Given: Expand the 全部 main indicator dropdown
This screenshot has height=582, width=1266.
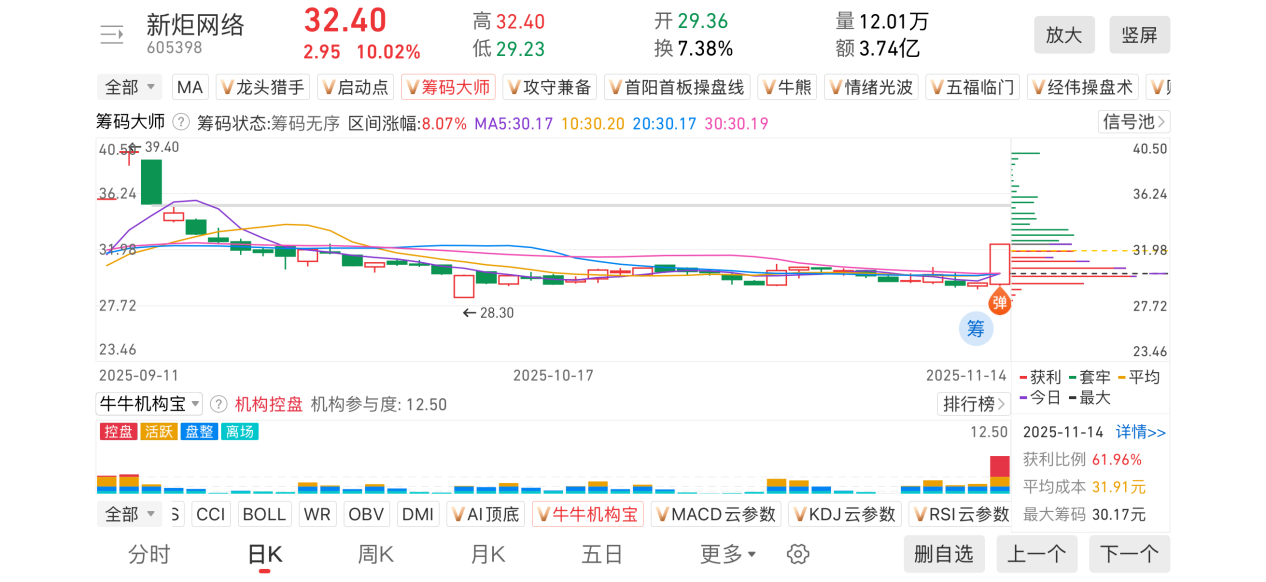Looking at the screenshot, I should [131, 87].
